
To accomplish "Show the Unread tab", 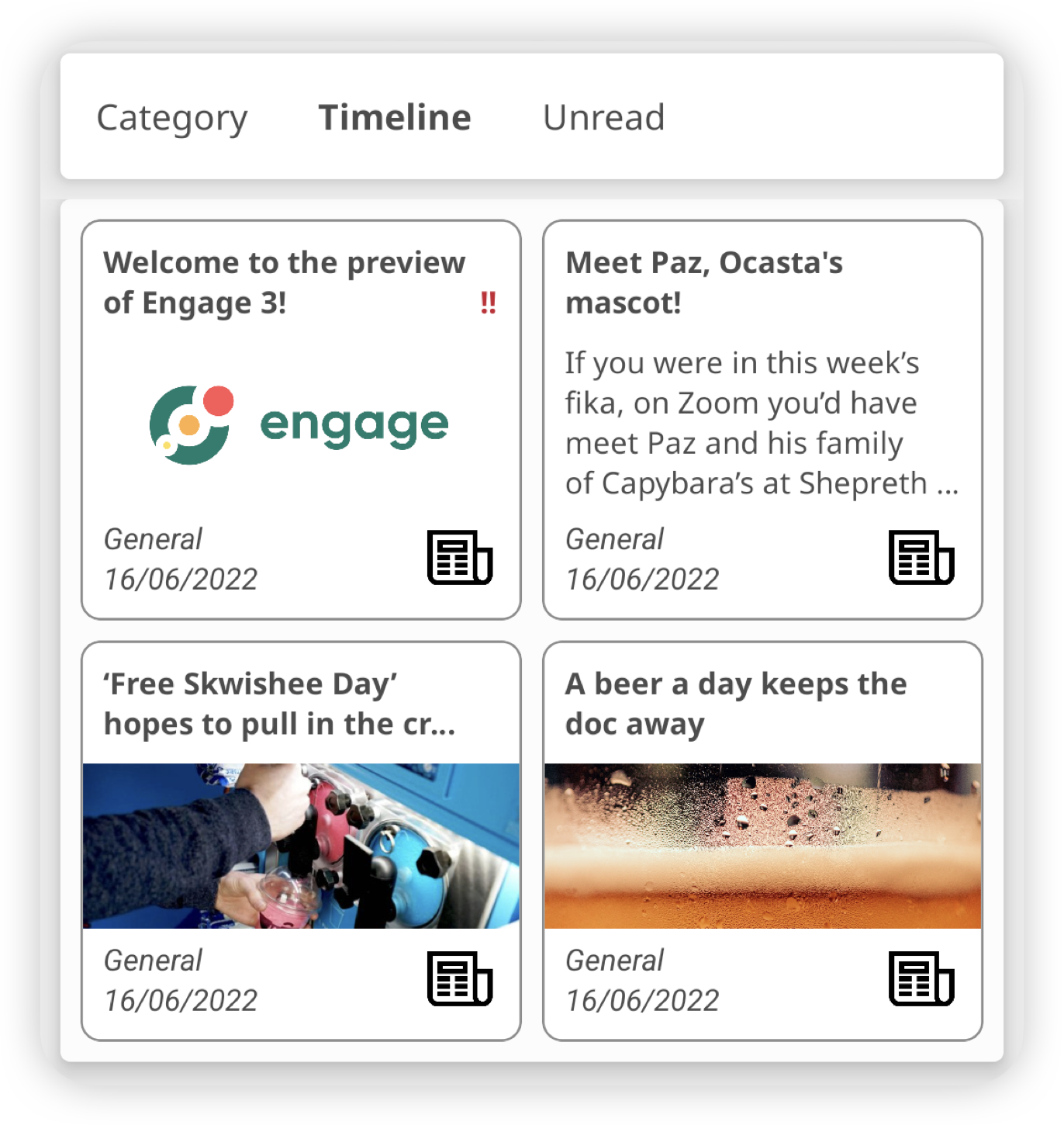I will [x=603, y=118].
